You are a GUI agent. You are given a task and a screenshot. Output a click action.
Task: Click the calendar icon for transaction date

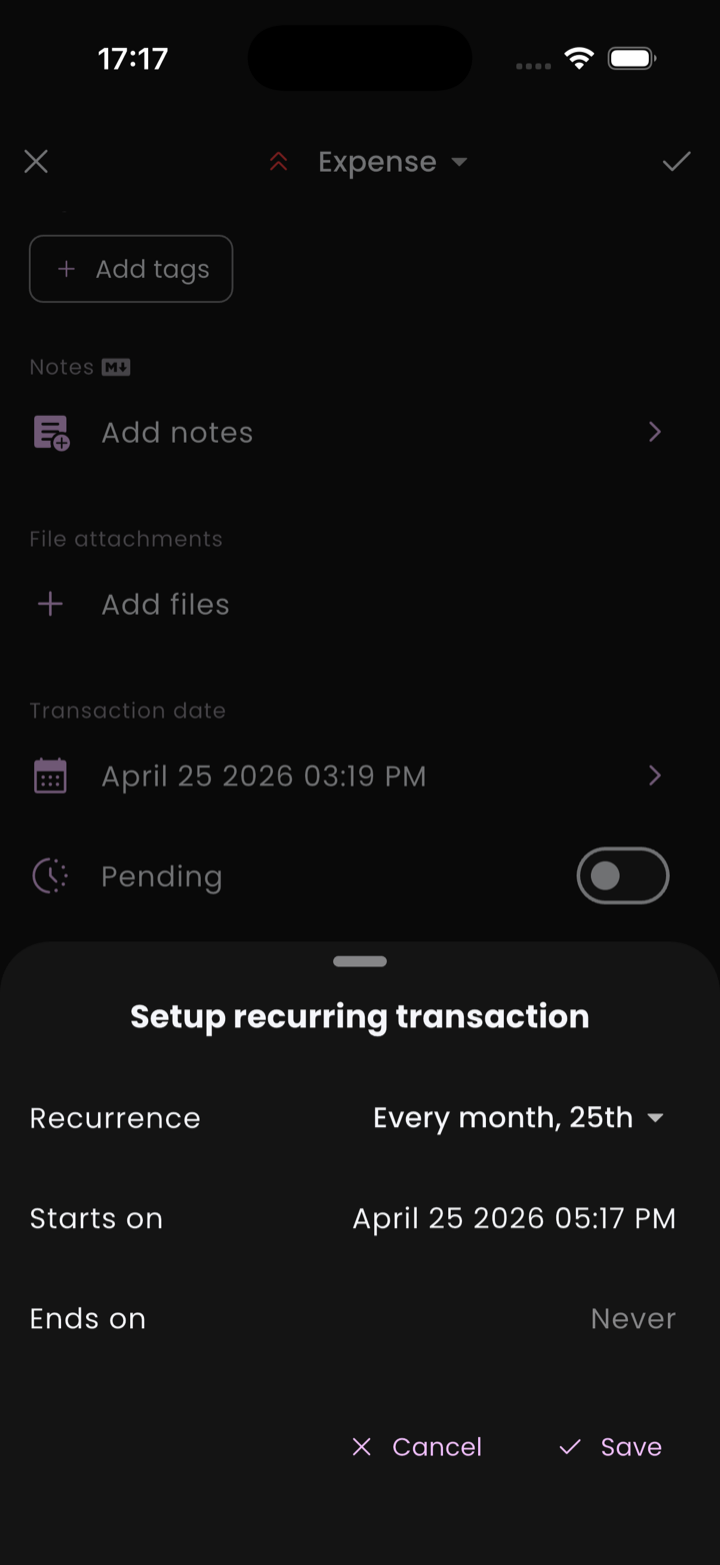[x=50, y=775]
